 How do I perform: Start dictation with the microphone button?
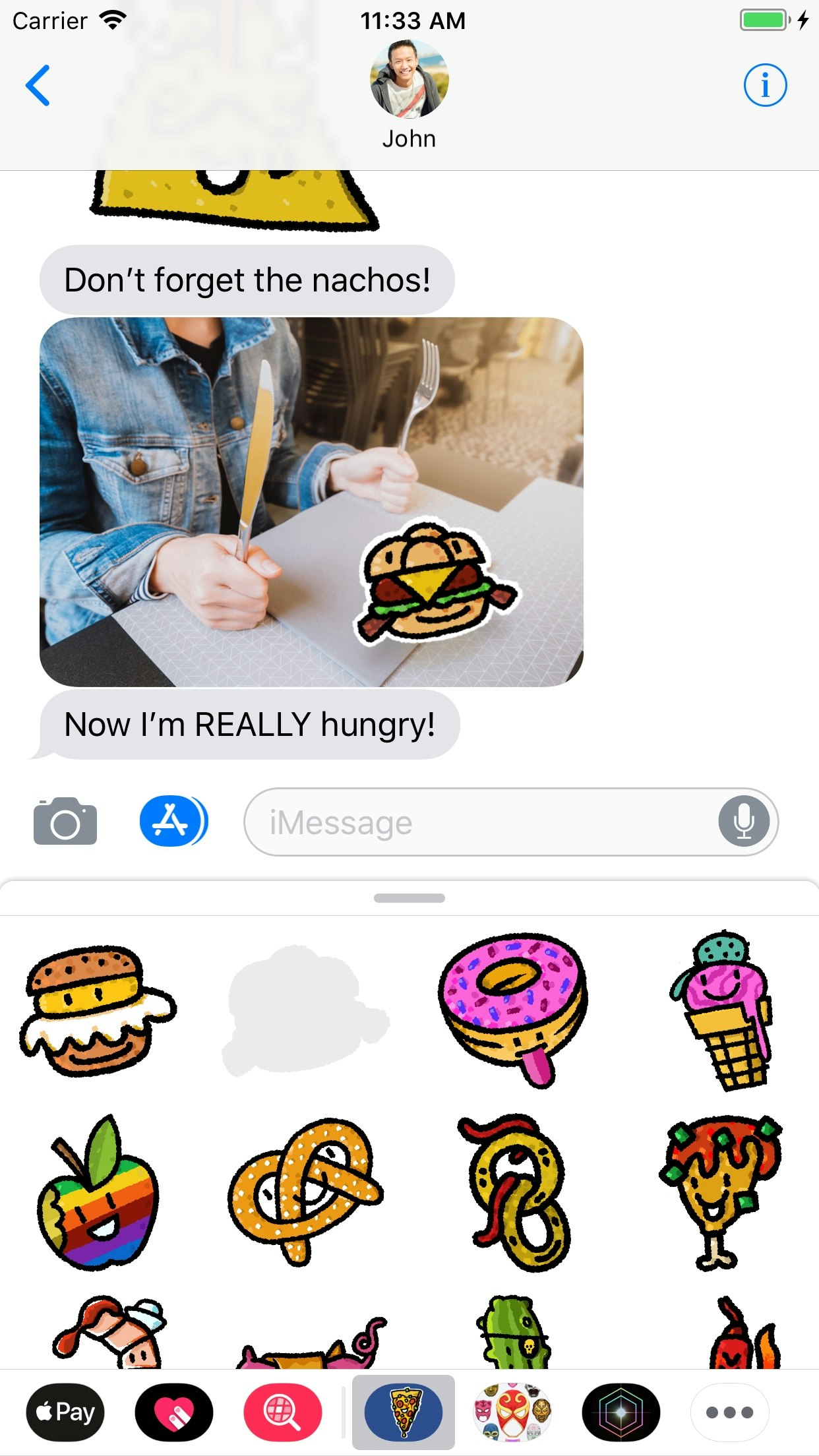[x=744, y=822]
